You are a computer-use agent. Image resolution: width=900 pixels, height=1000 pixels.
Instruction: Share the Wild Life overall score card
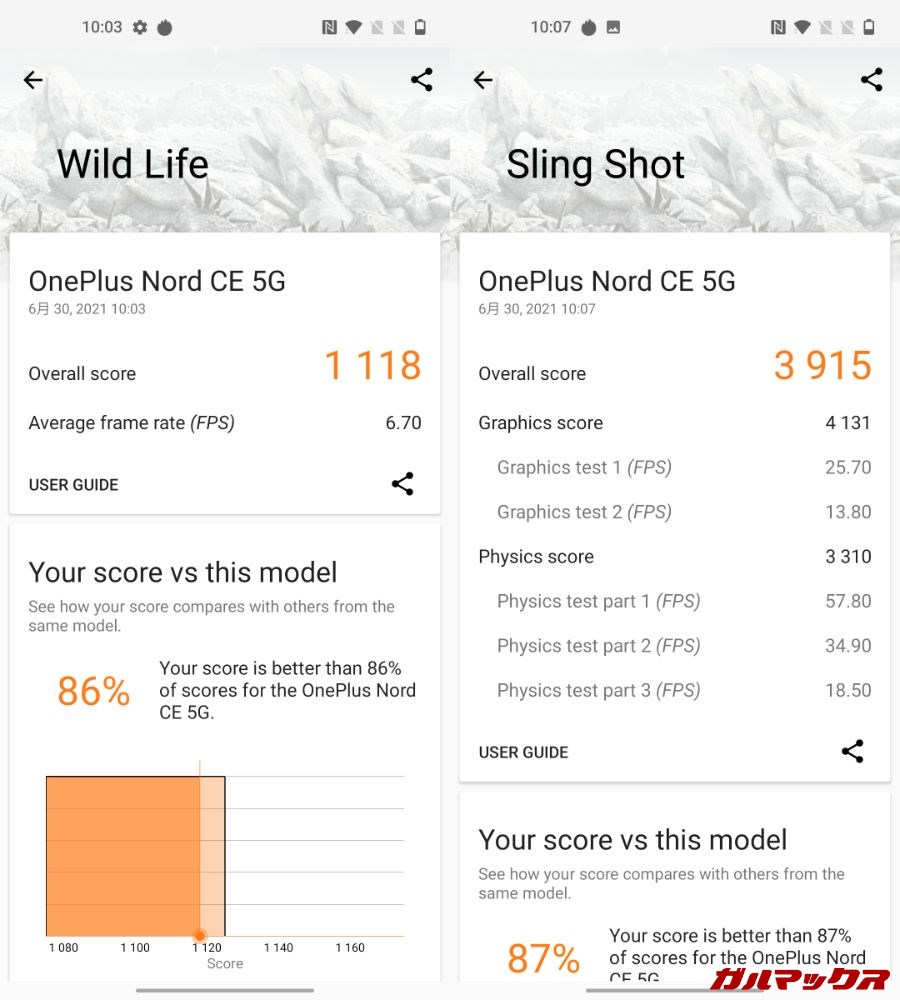point(402,484)
